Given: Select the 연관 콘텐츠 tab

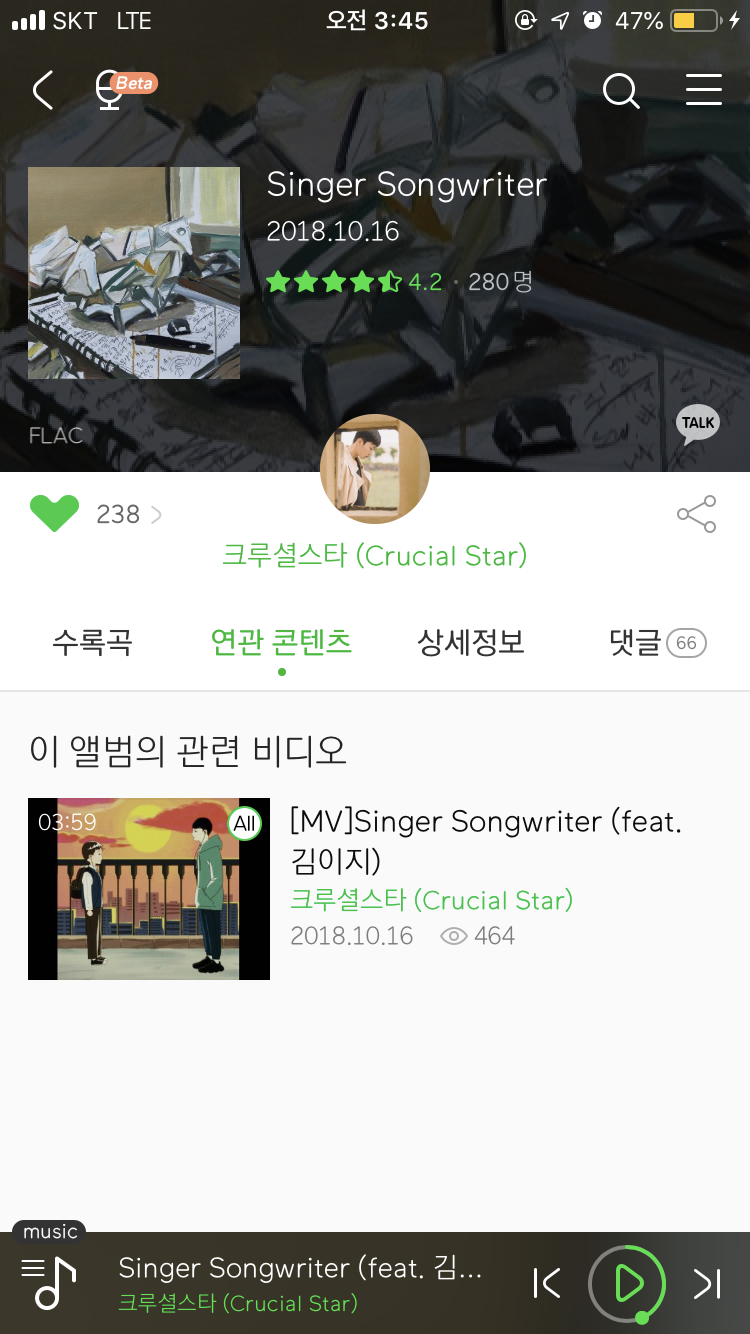Looking at the screenshot, I should click(281, 642).
